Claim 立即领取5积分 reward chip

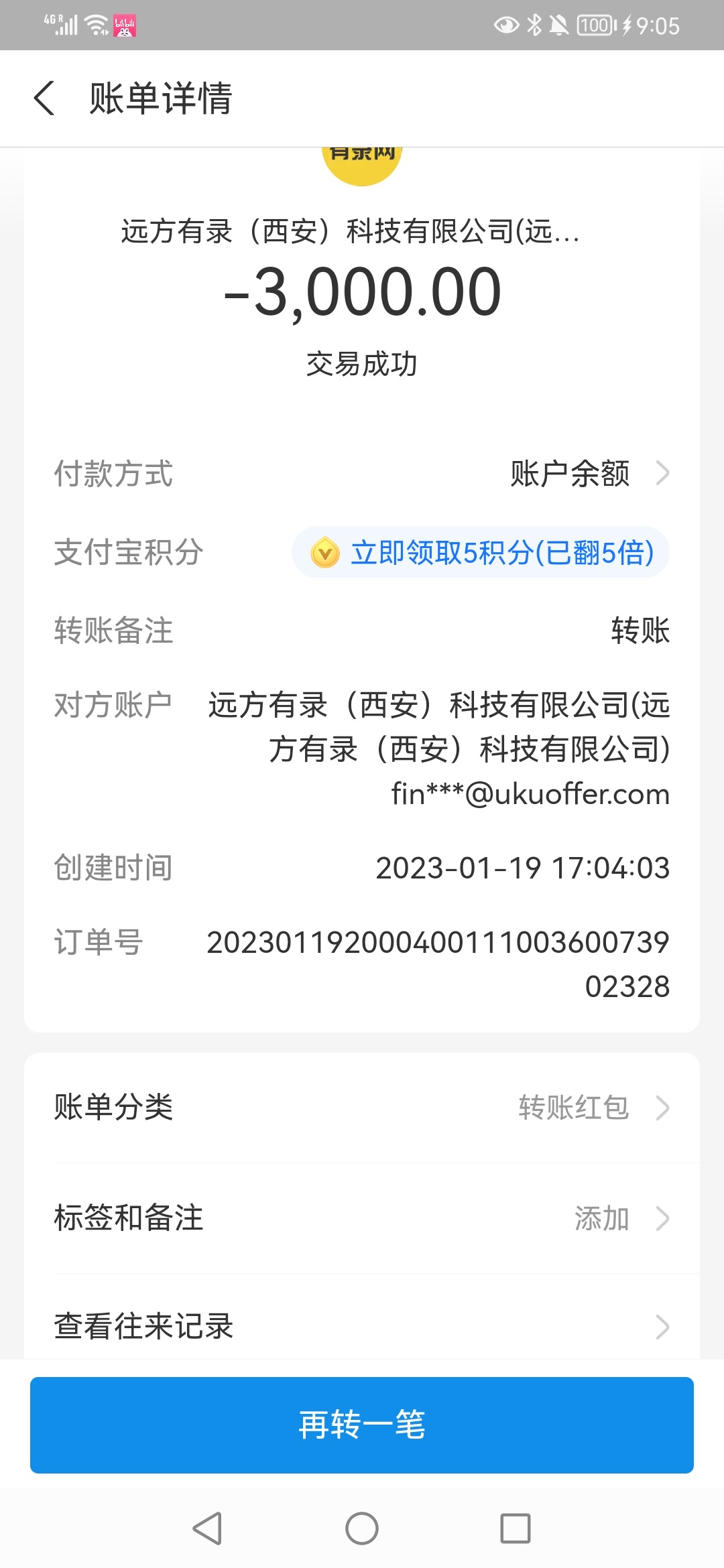[481, 553]
